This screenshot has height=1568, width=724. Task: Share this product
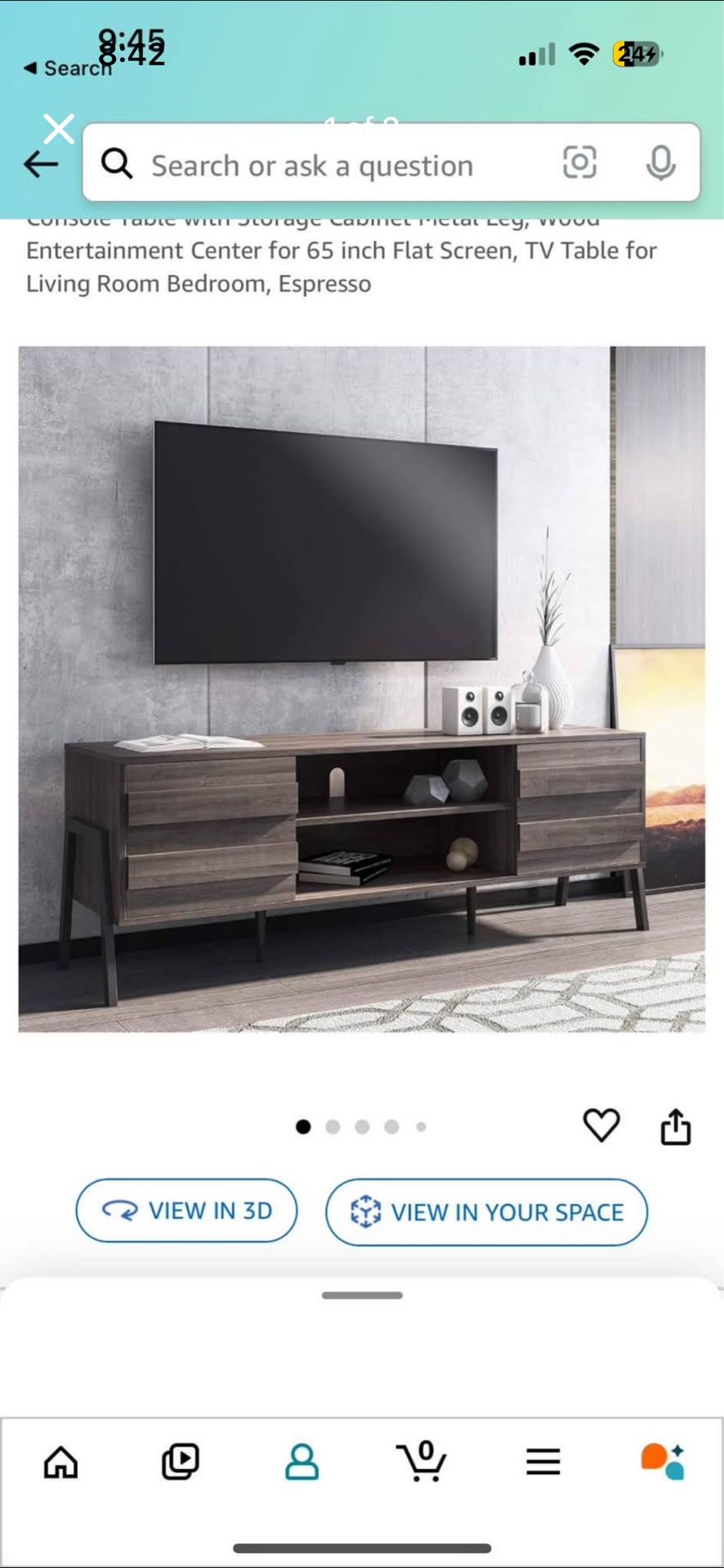pyautogui.click(x=675, y=1127)
